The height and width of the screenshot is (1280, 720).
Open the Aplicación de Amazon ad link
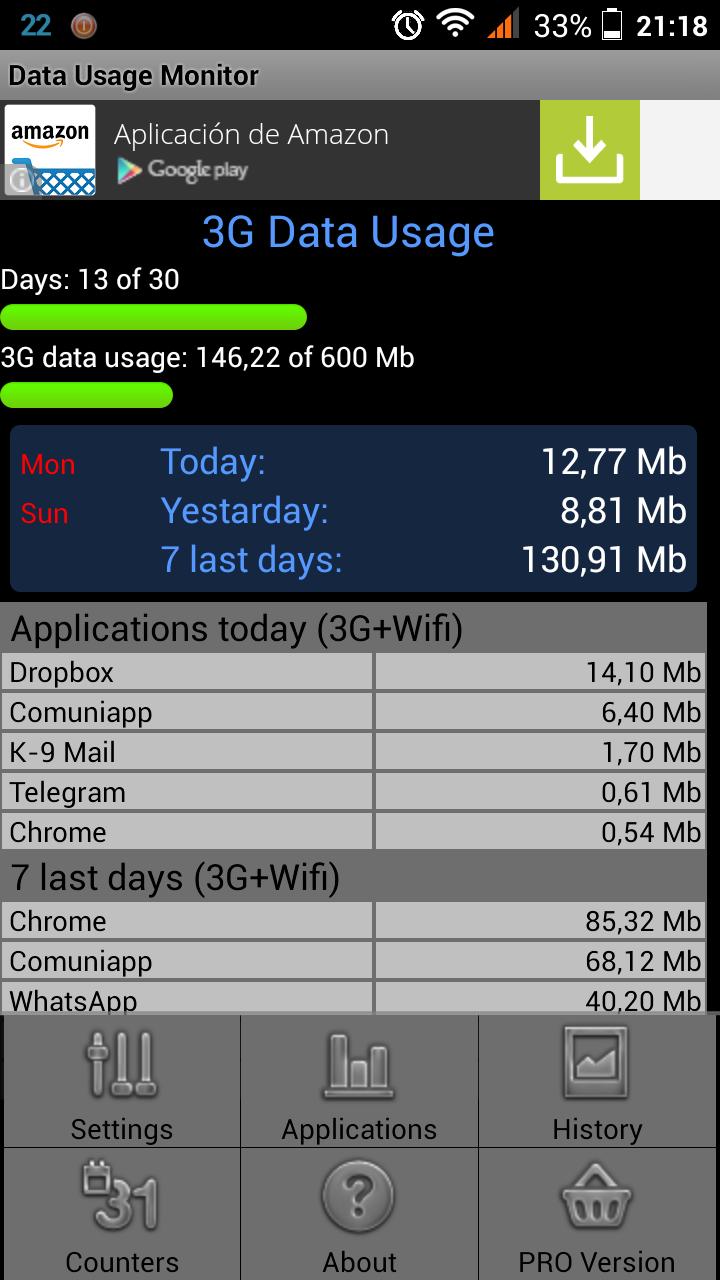point(252,134)
